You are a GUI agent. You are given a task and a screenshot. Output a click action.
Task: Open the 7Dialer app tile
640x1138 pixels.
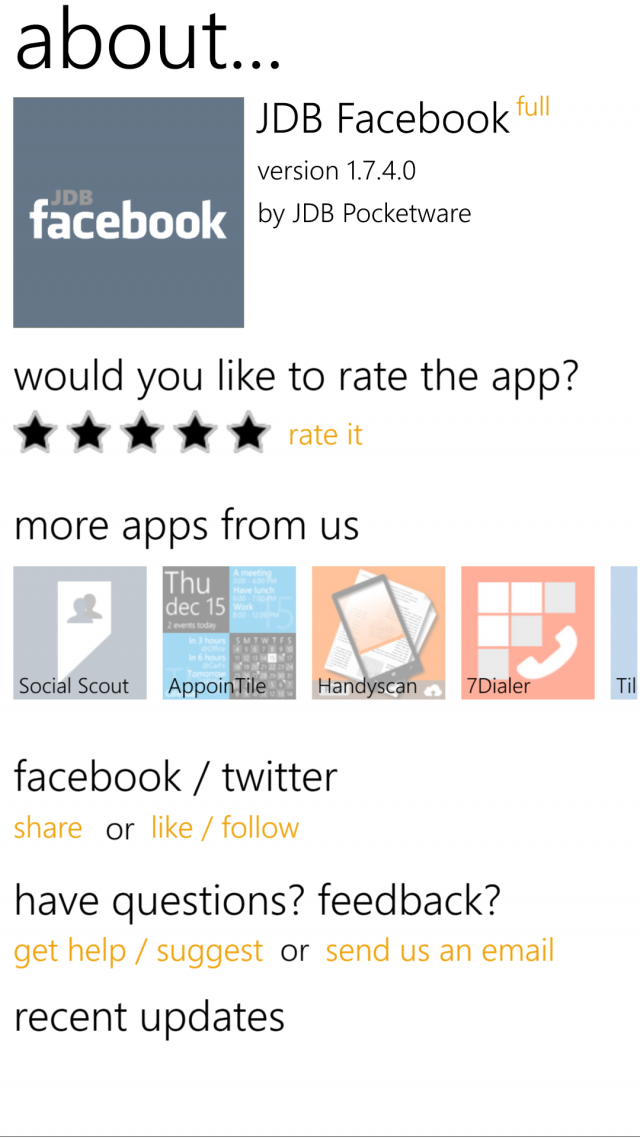tap(527, 632)
